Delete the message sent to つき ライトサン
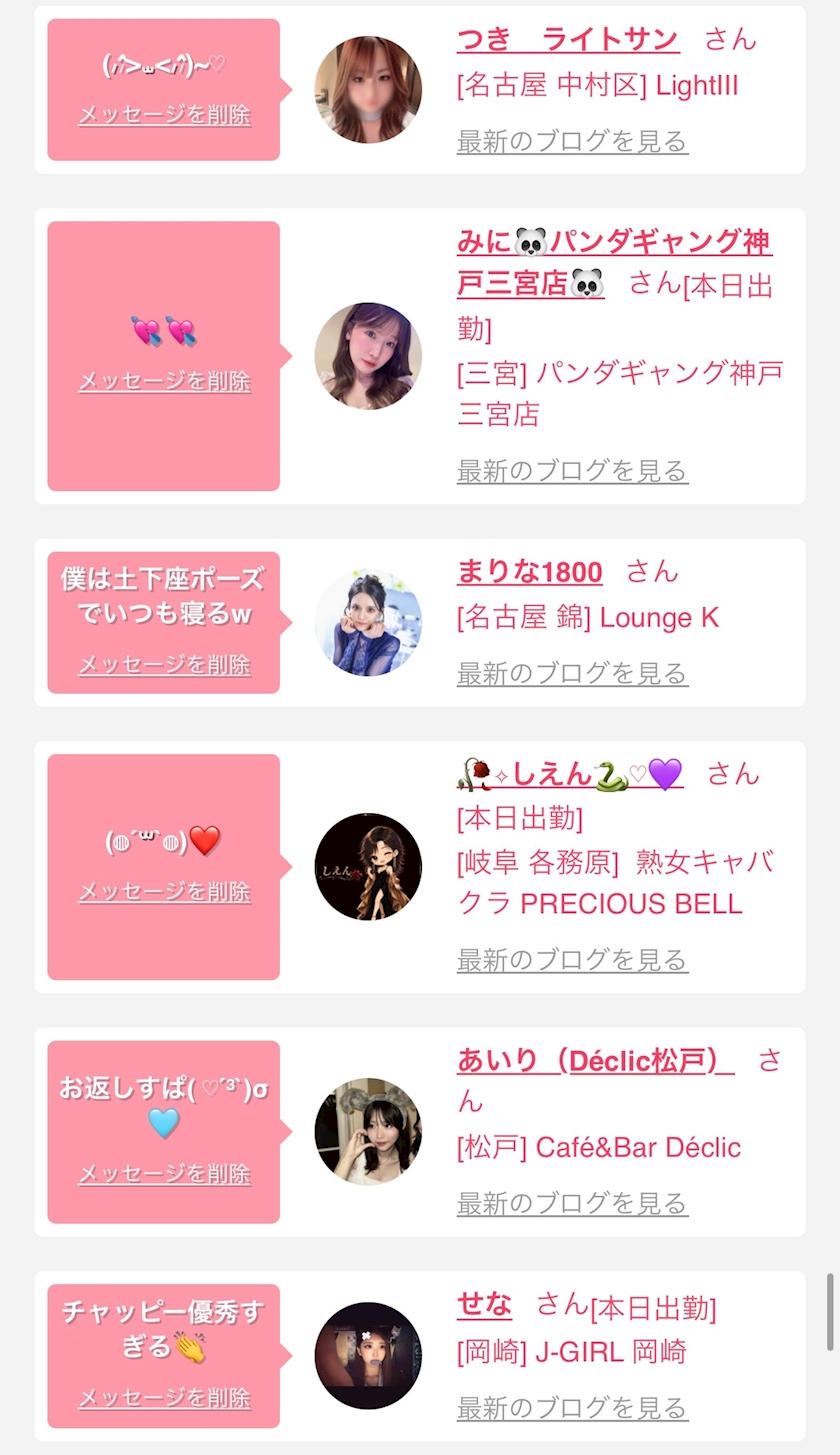840x1455 pixels. 164,115
